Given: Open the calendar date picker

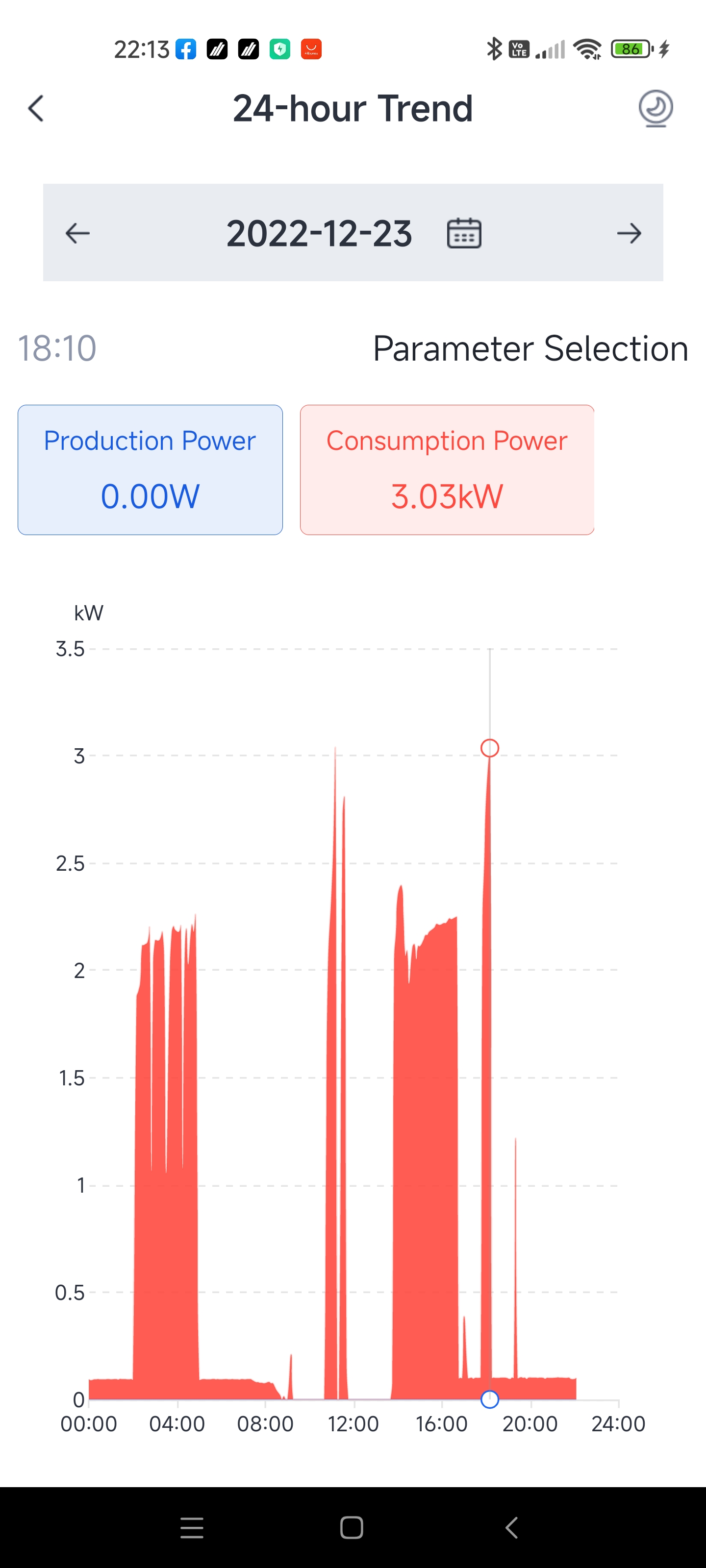Looking at the screenshot, I should pos(464,233).
